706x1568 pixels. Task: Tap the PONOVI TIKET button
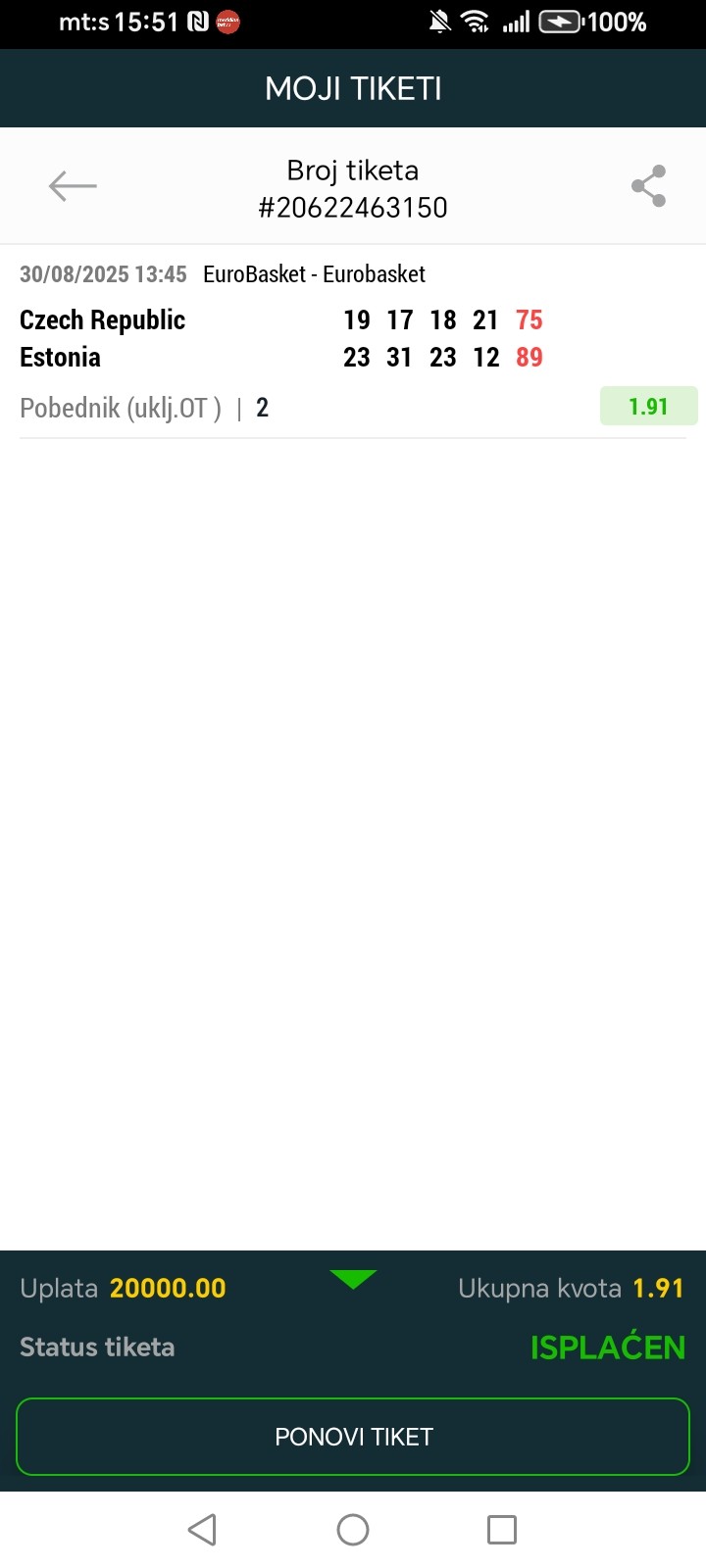[353, 1437]
